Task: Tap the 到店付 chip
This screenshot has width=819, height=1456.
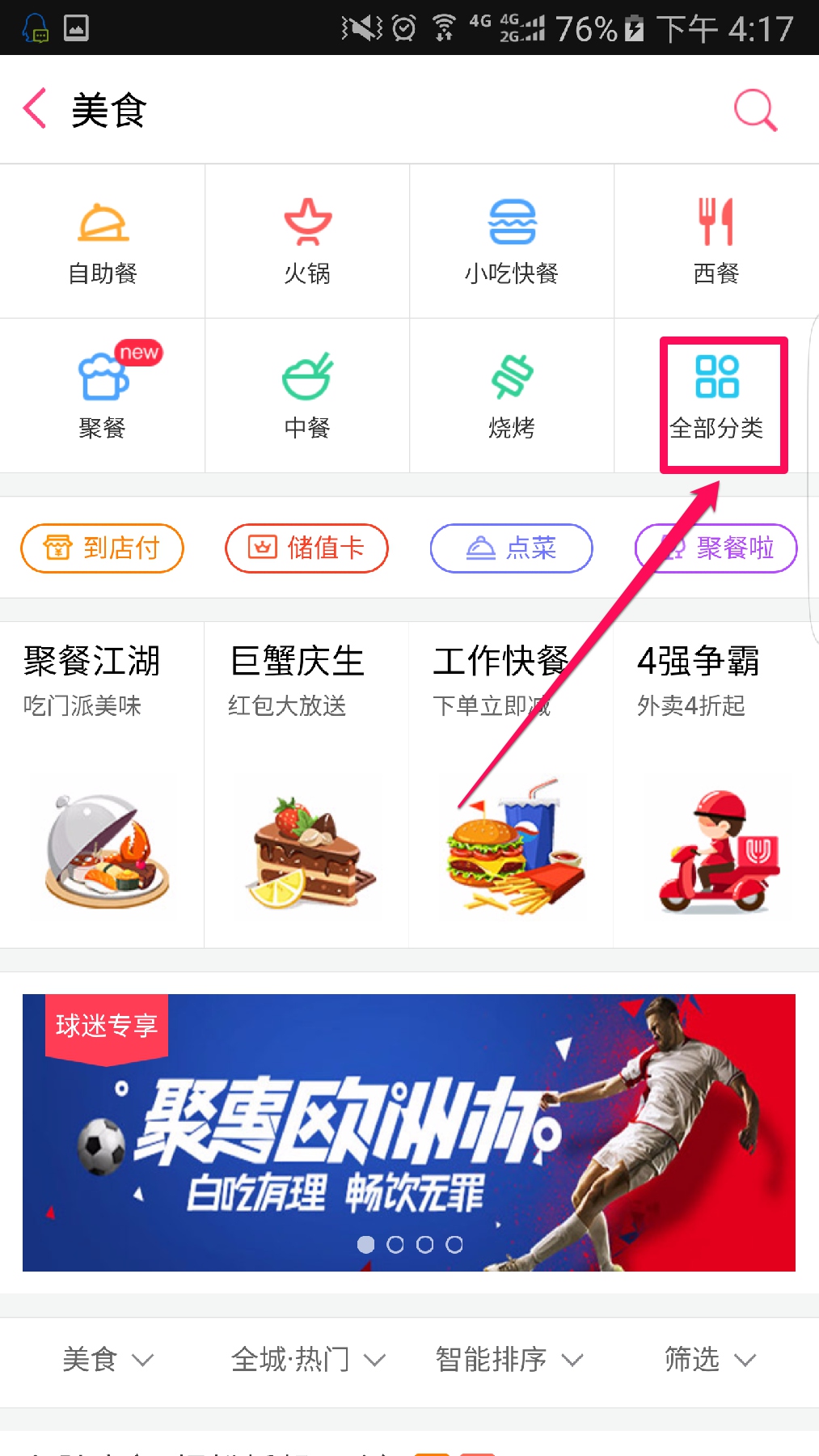Action: pyautogui.click(x=103, y=548)
